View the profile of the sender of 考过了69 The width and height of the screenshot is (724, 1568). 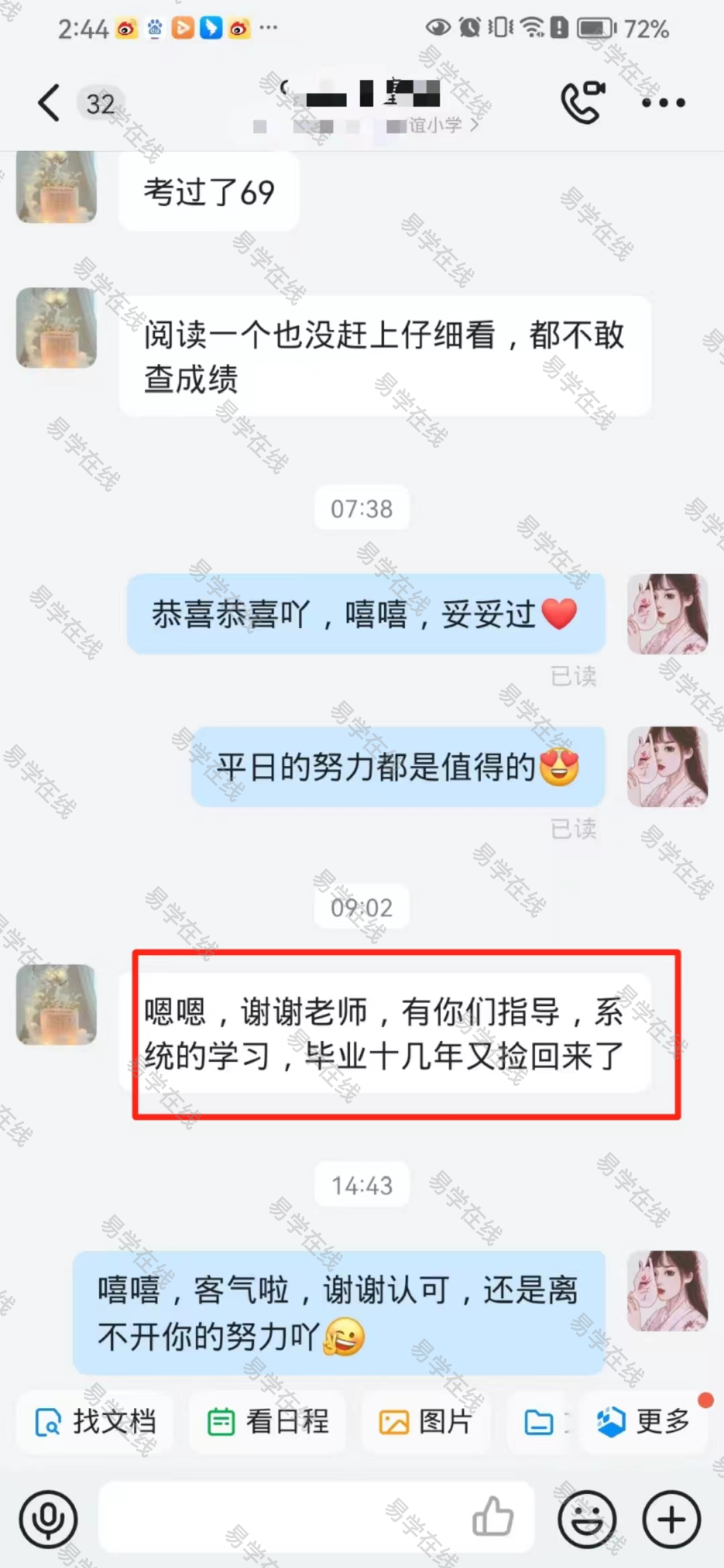[56, 188]
